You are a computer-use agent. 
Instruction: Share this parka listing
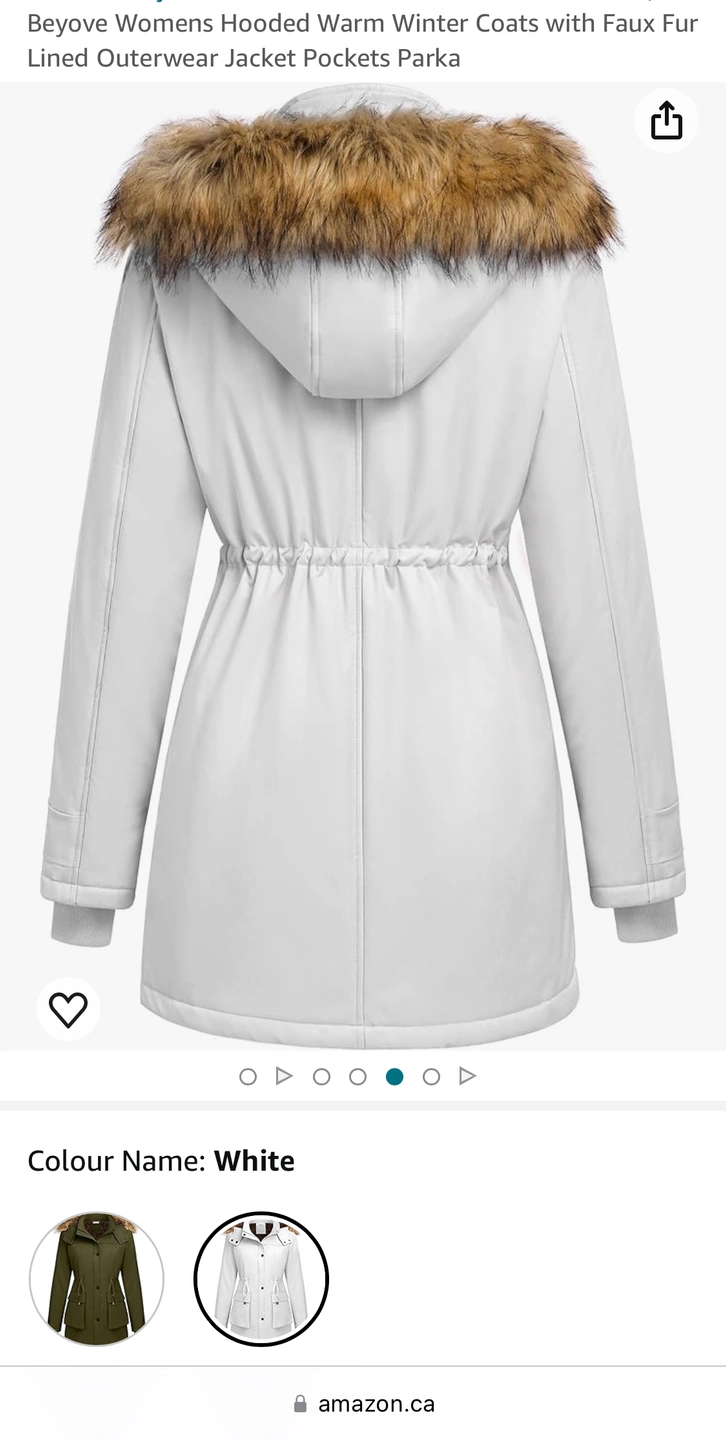[x=666, y=121]
